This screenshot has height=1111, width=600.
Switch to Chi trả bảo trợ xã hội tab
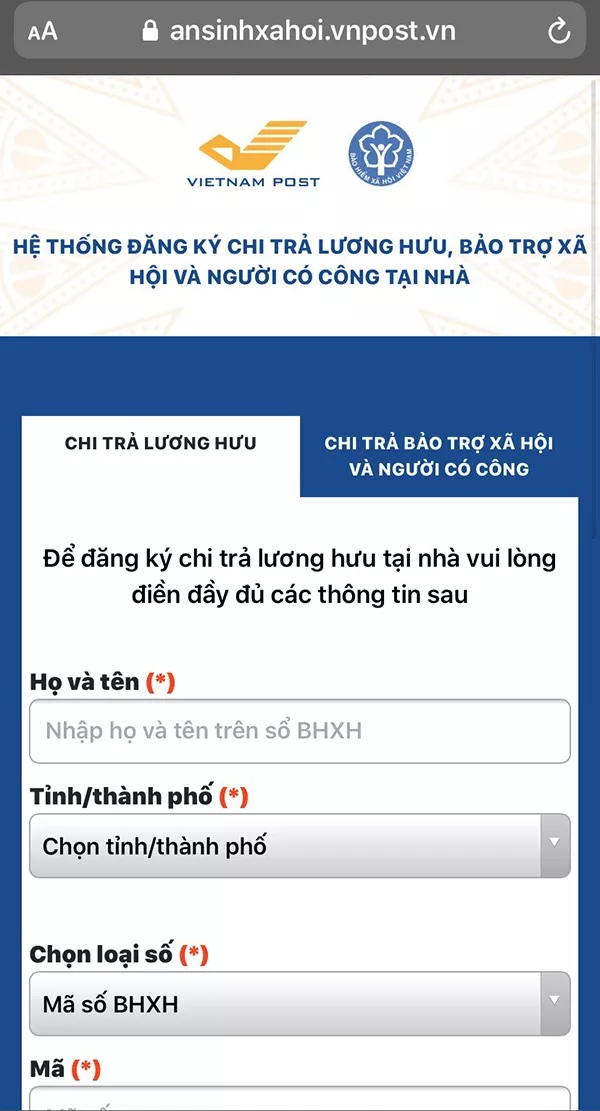click(438, 456)
